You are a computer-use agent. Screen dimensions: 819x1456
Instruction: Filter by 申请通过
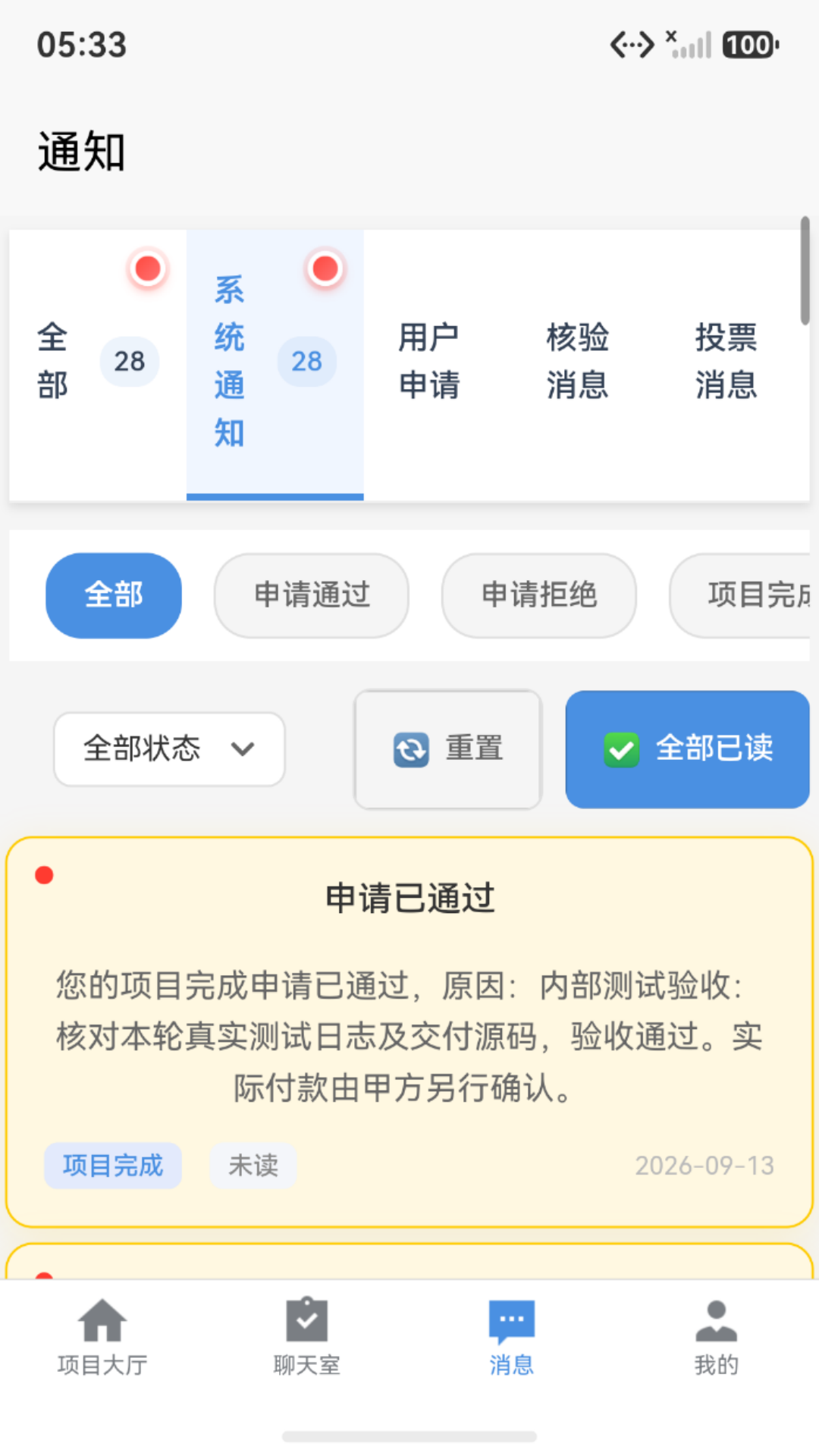312,595
